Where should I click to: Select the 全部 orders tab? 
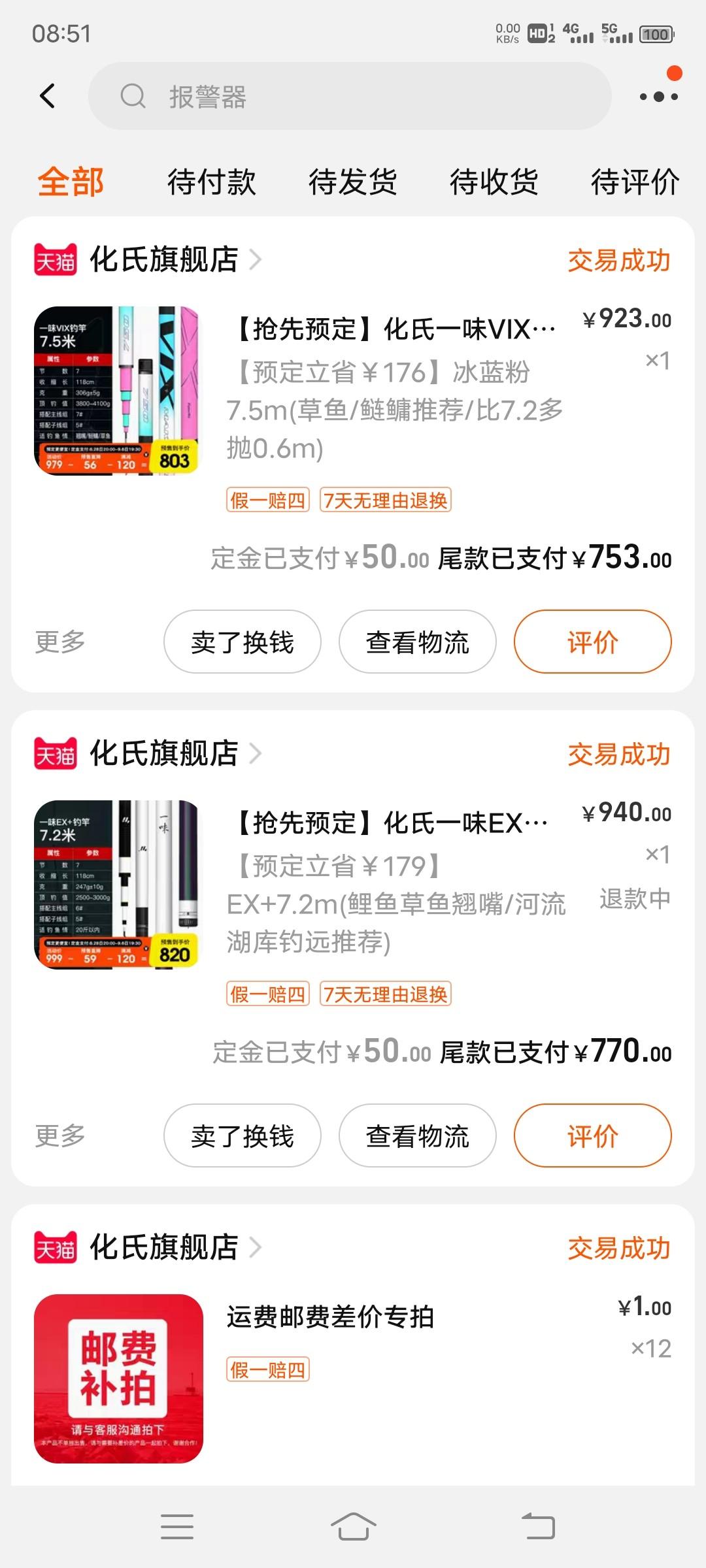tap(71, 182)
